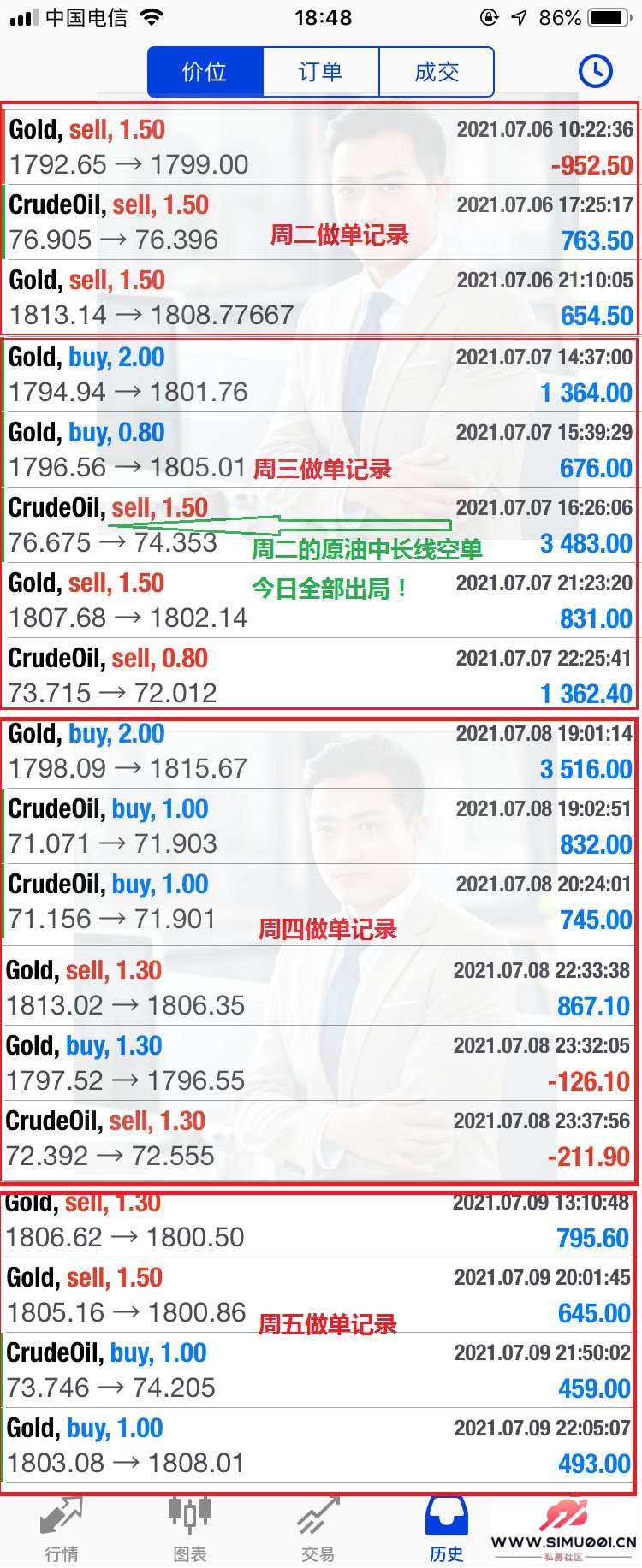Screen dimensions: 642x1568
Task: Switch to the 交易 tab
Action: click(318, 1530)
